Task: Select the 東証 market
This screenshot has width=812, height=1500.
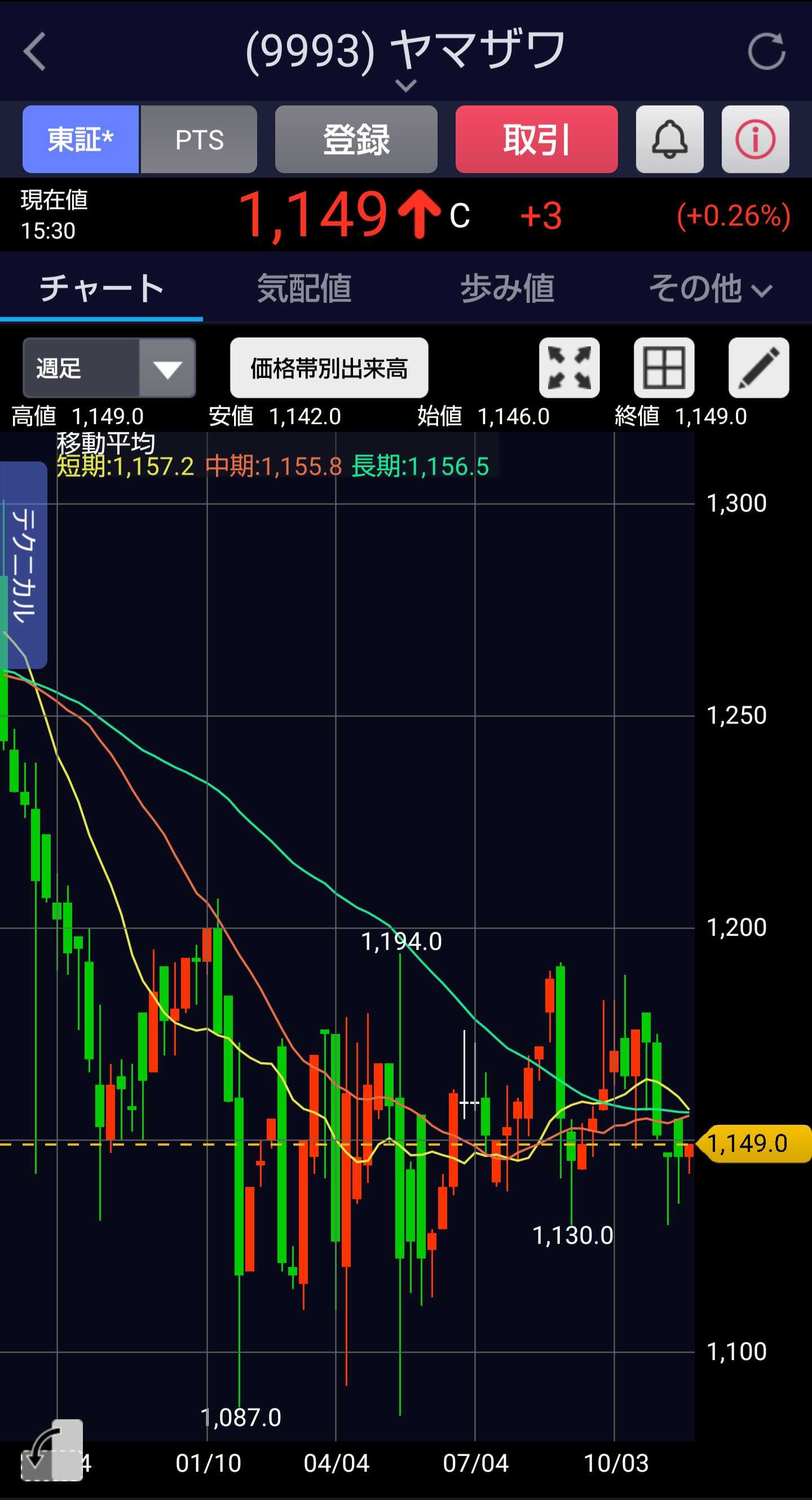Action: (80, 140)
